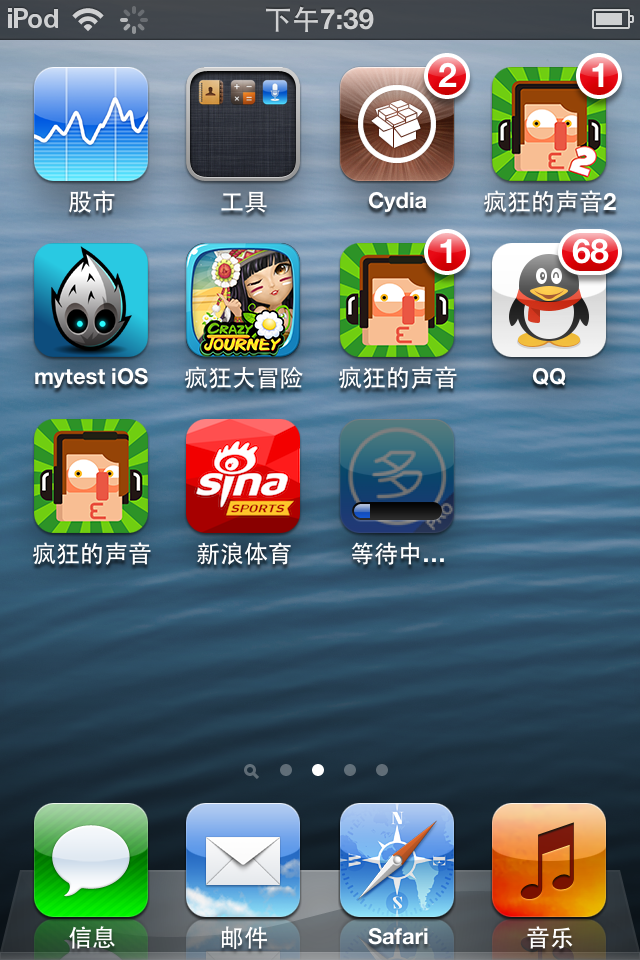Open the 工具 folder

coord(243,125)
